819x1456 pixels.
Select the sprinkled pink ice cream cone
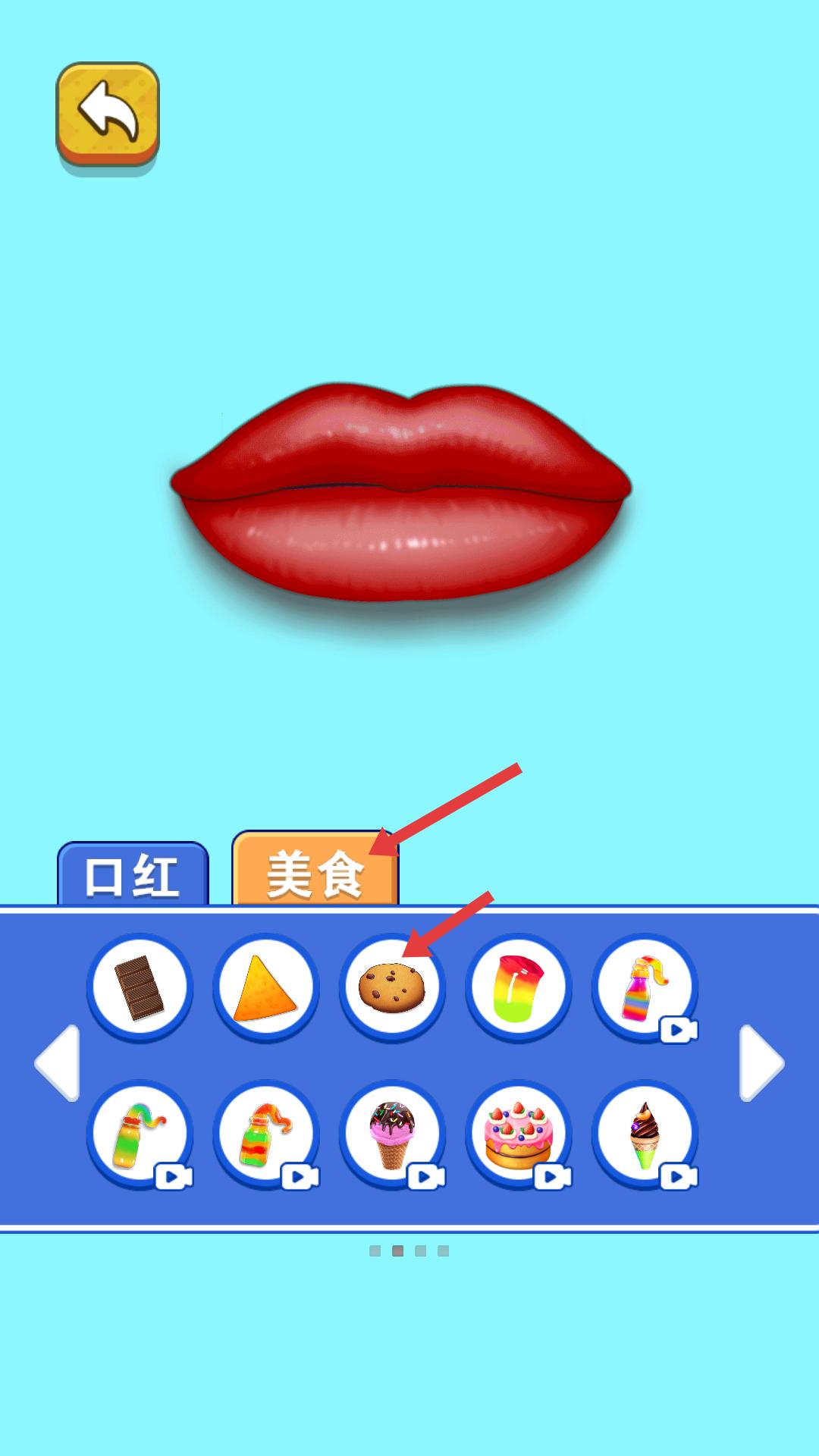click(x=391, y=1134)
